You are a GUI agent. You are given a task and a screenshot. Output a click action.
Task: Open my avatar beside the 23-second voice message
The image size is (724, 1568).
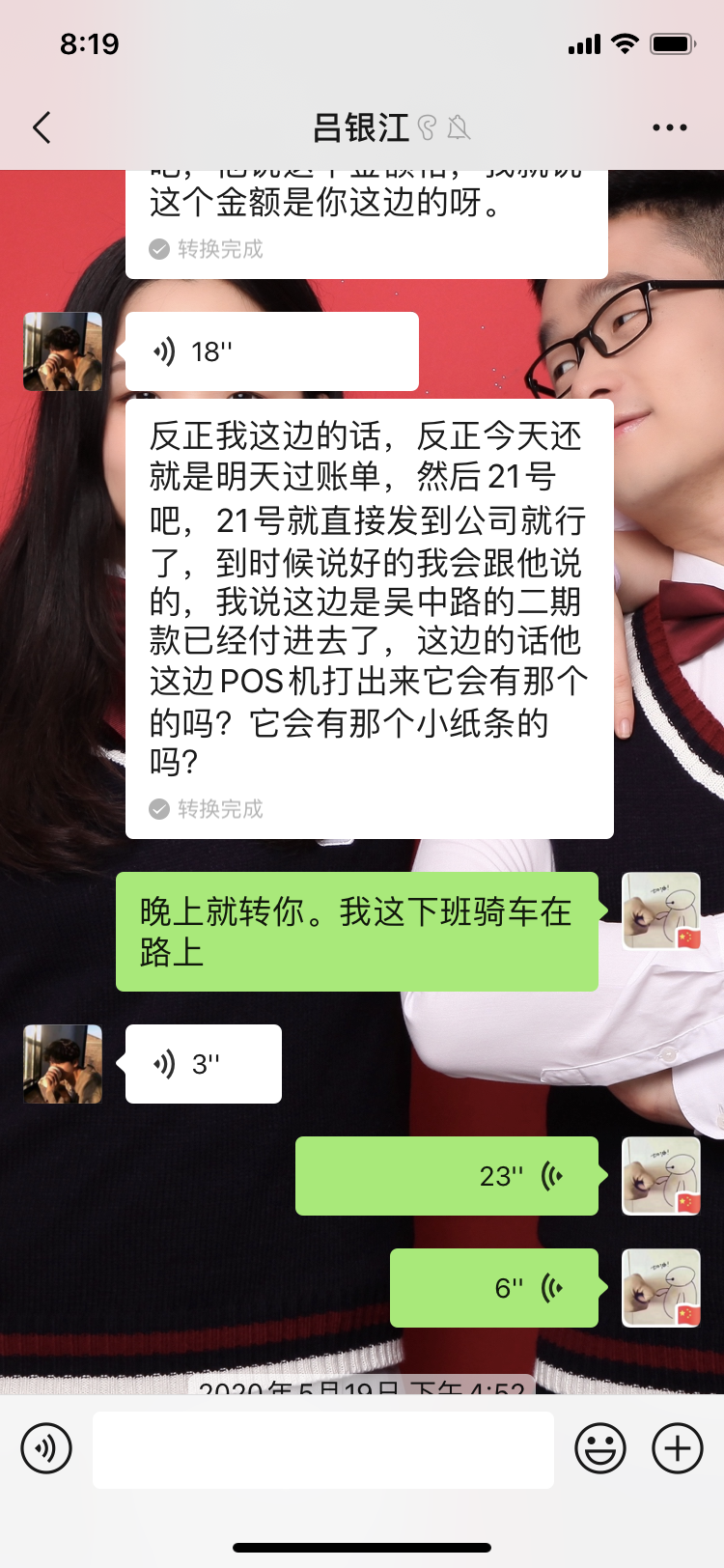pyautogui.click(x=661, y=1176)
